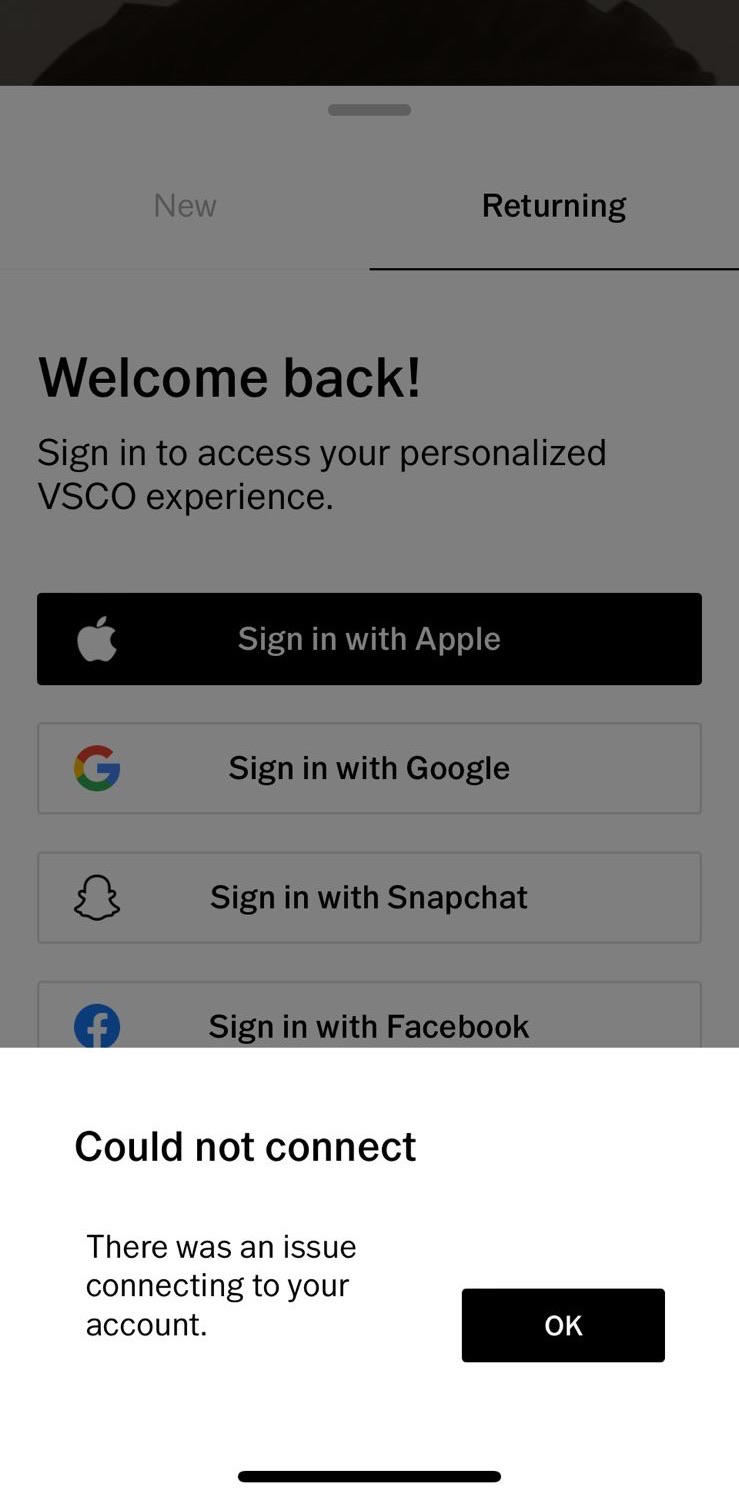
Task: Select the Returning tab
Action: tap(554, 206)
